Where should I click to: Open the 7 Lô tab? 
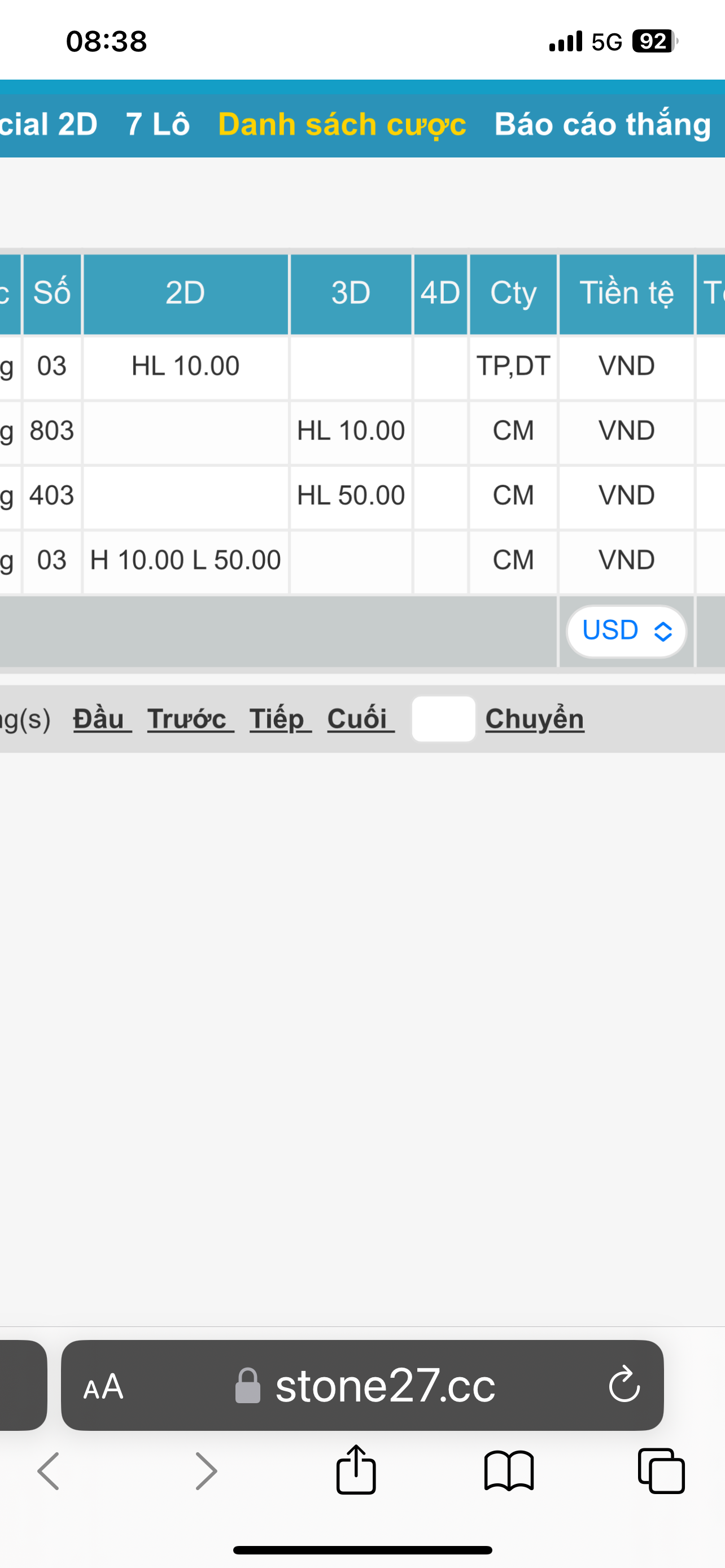click(158, 124)
